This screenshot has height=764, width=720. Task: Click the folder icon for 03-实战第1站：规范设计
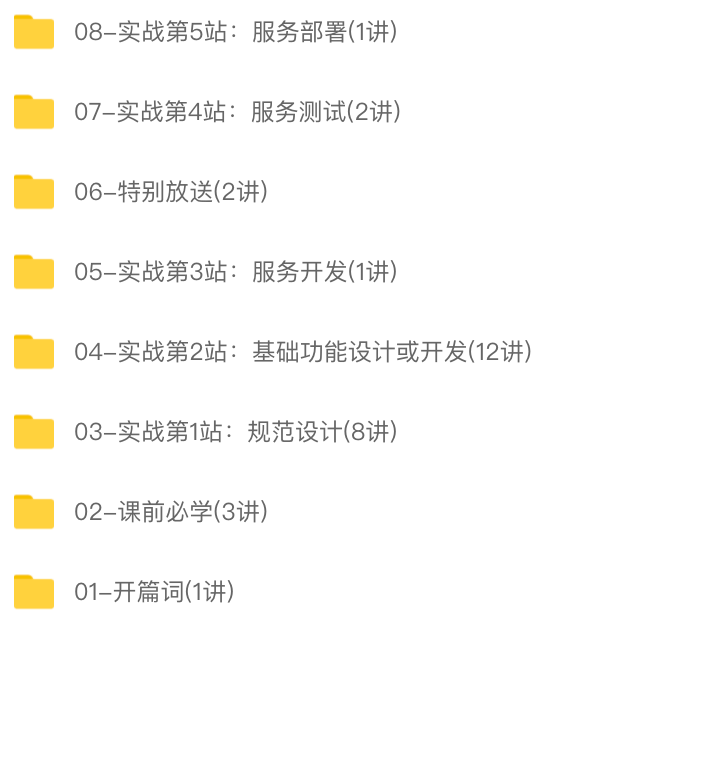tap(33, 432)
